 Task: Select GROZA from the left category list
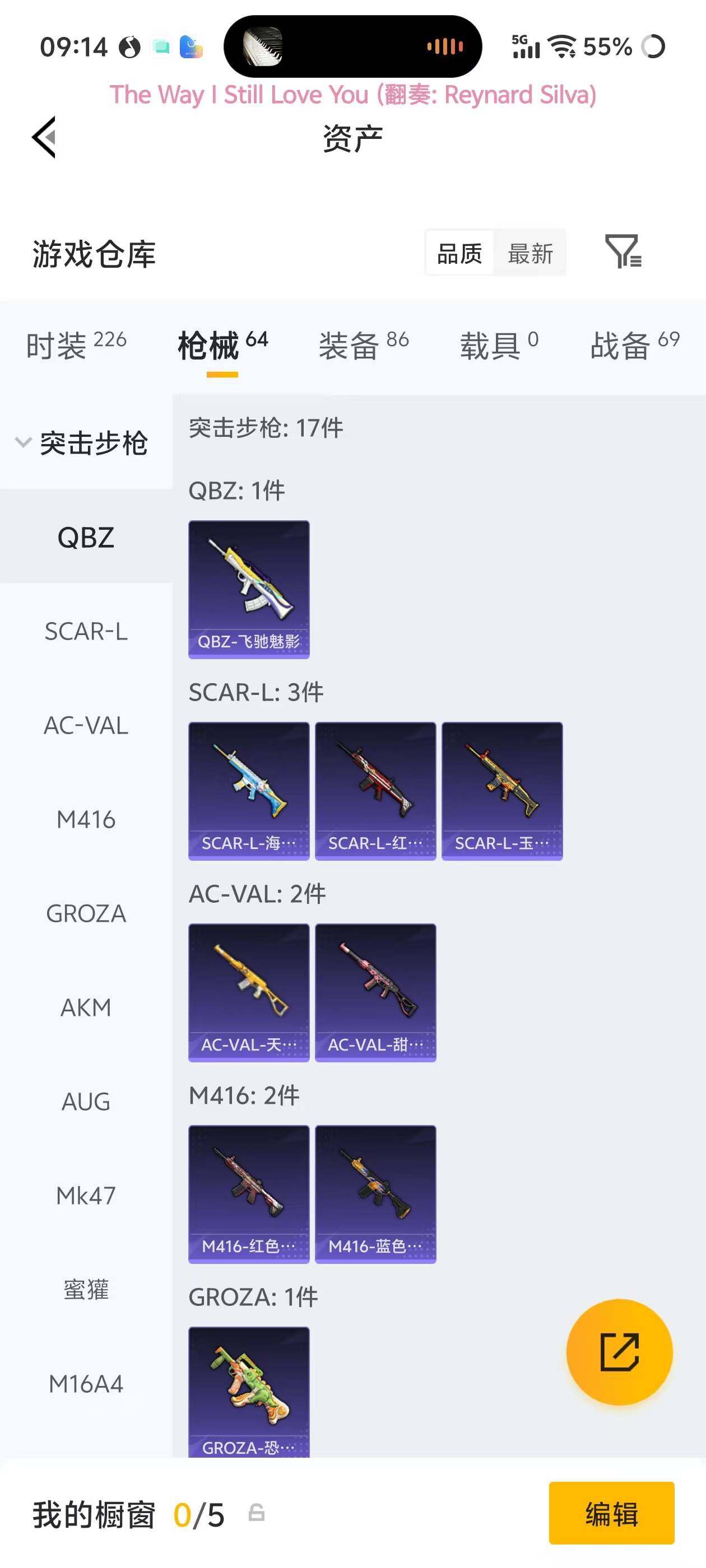click(x=85, y=913)
